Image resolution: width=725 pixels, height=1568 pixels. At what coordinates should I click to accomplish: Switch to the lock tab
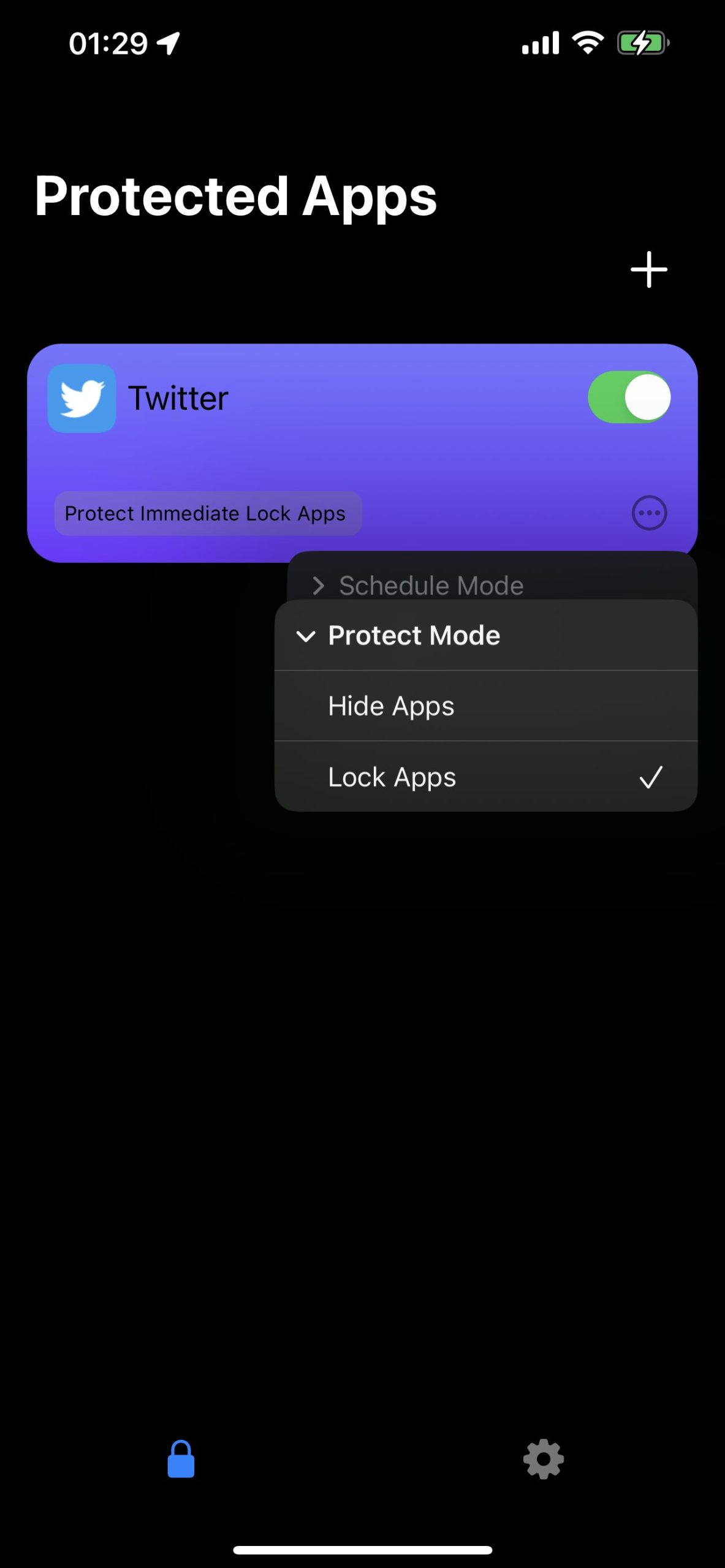[x=181, y=1459]
